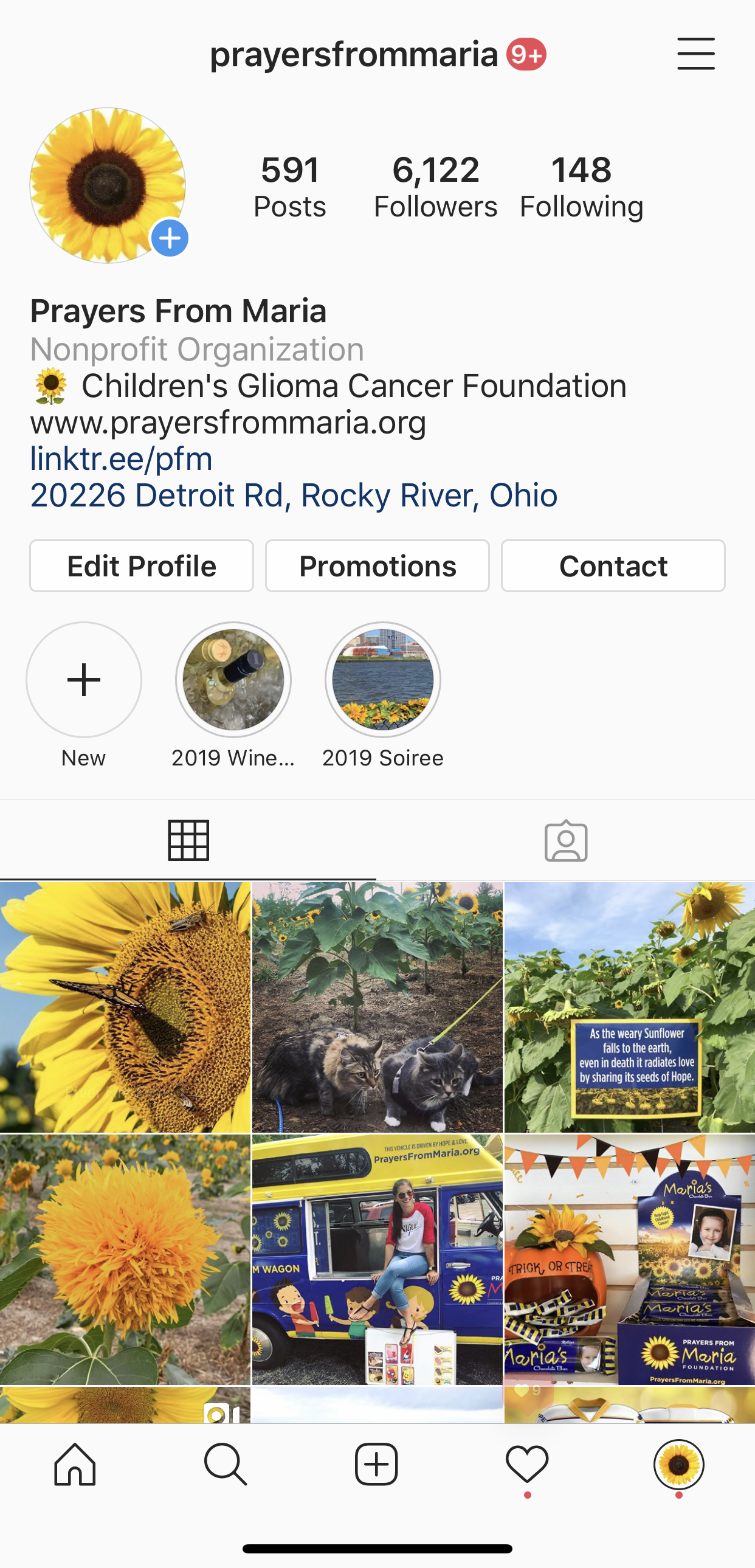The image size is (755, 1568).
Task: Go to the Home feed
Action: 75,1464
